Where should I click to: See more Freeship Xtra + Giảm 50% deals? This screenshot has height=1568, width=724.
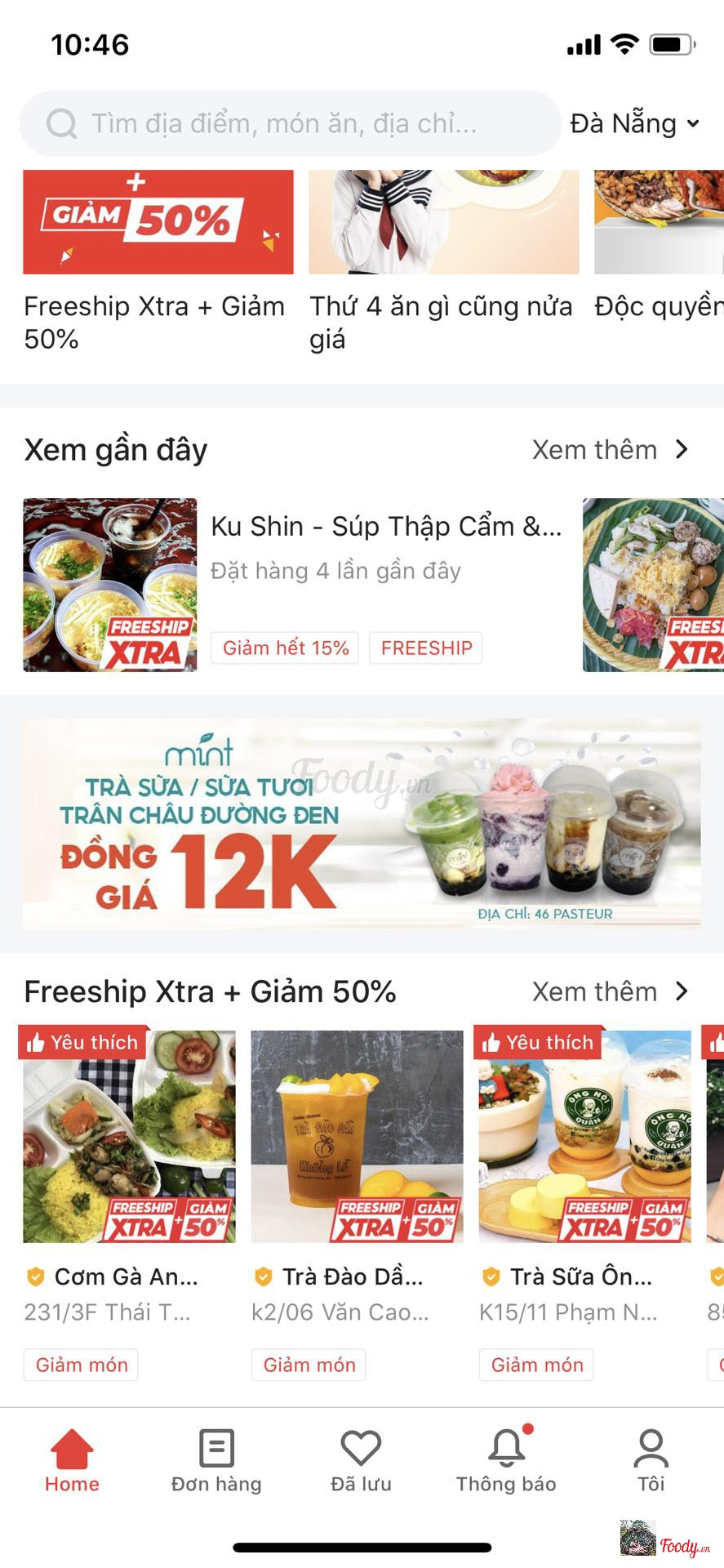coord(610,991)
